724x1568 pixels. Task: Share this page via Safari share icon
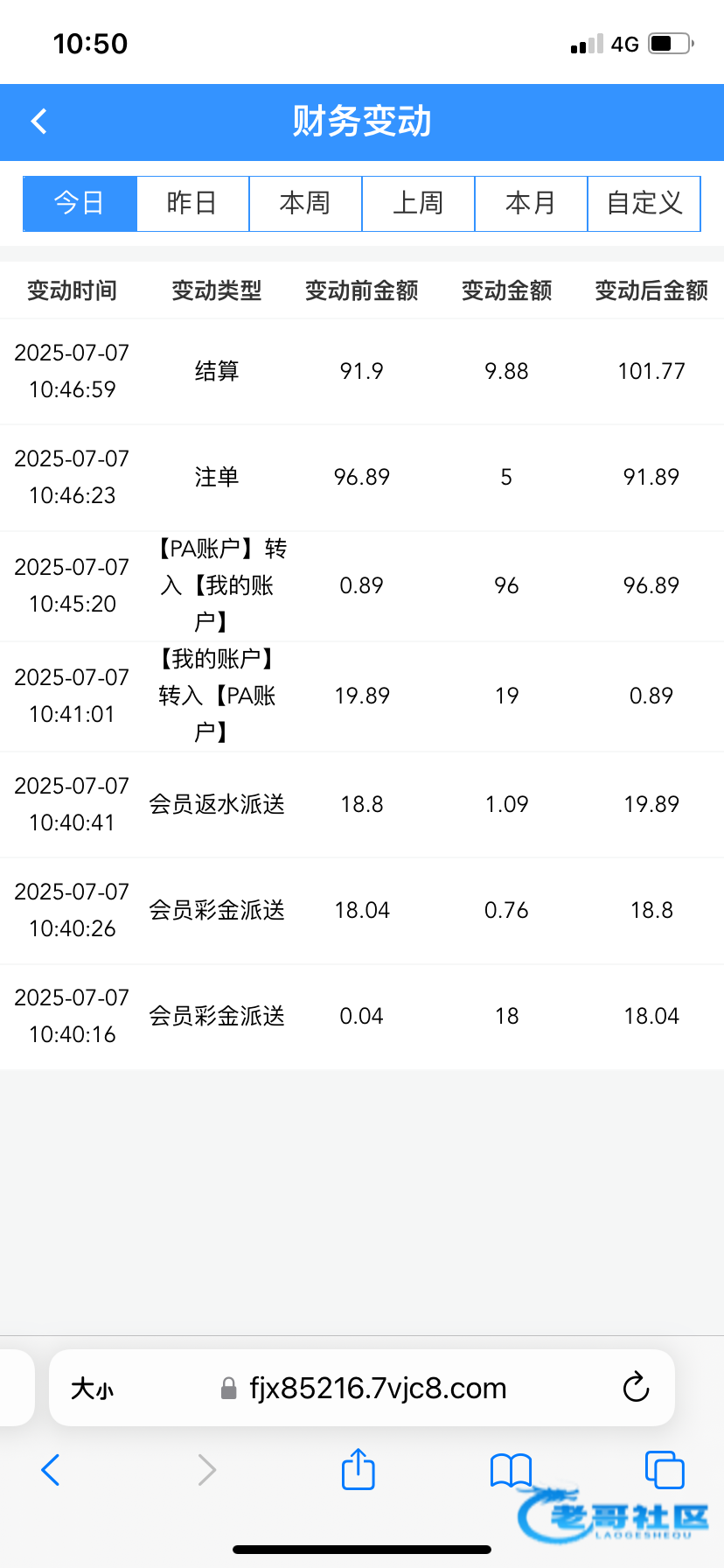(x=359, y=1468)
